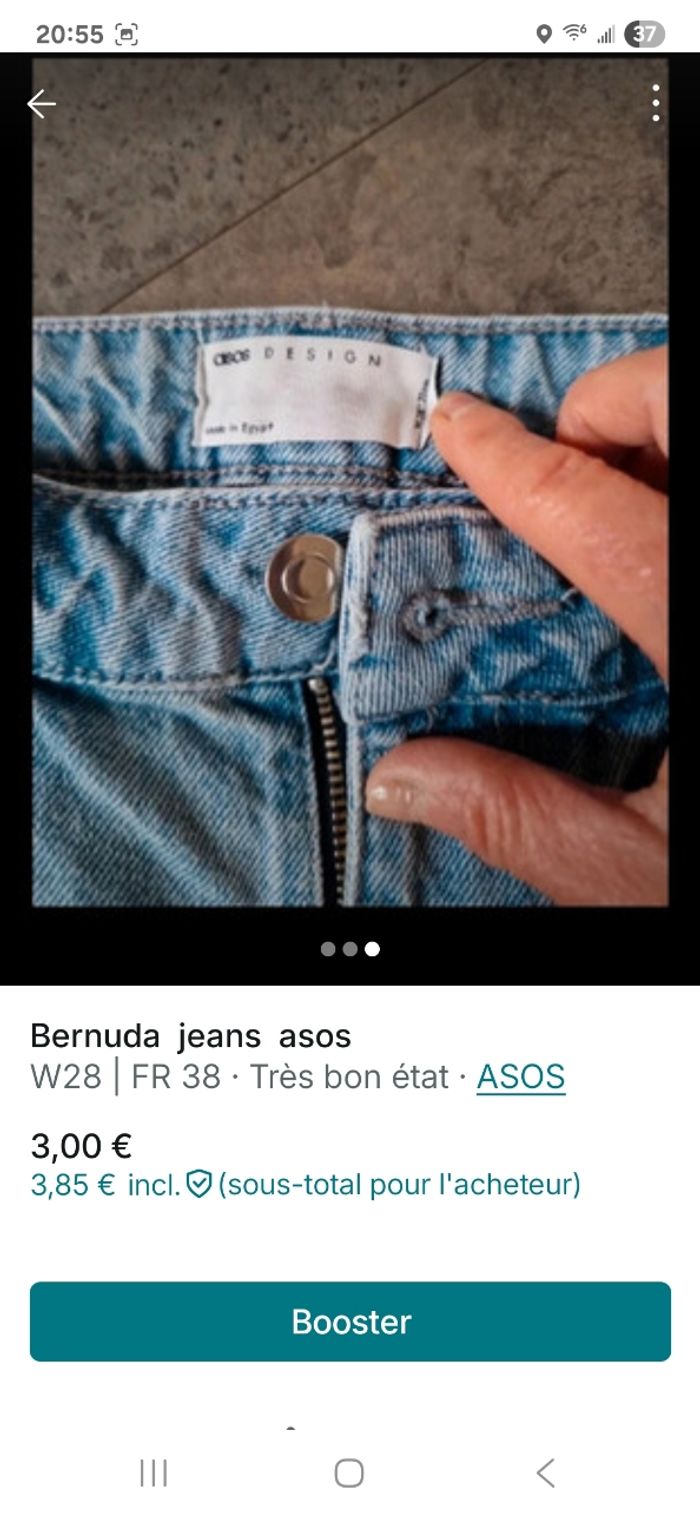Tap the photo page indicator dots

tap(350, 949)
